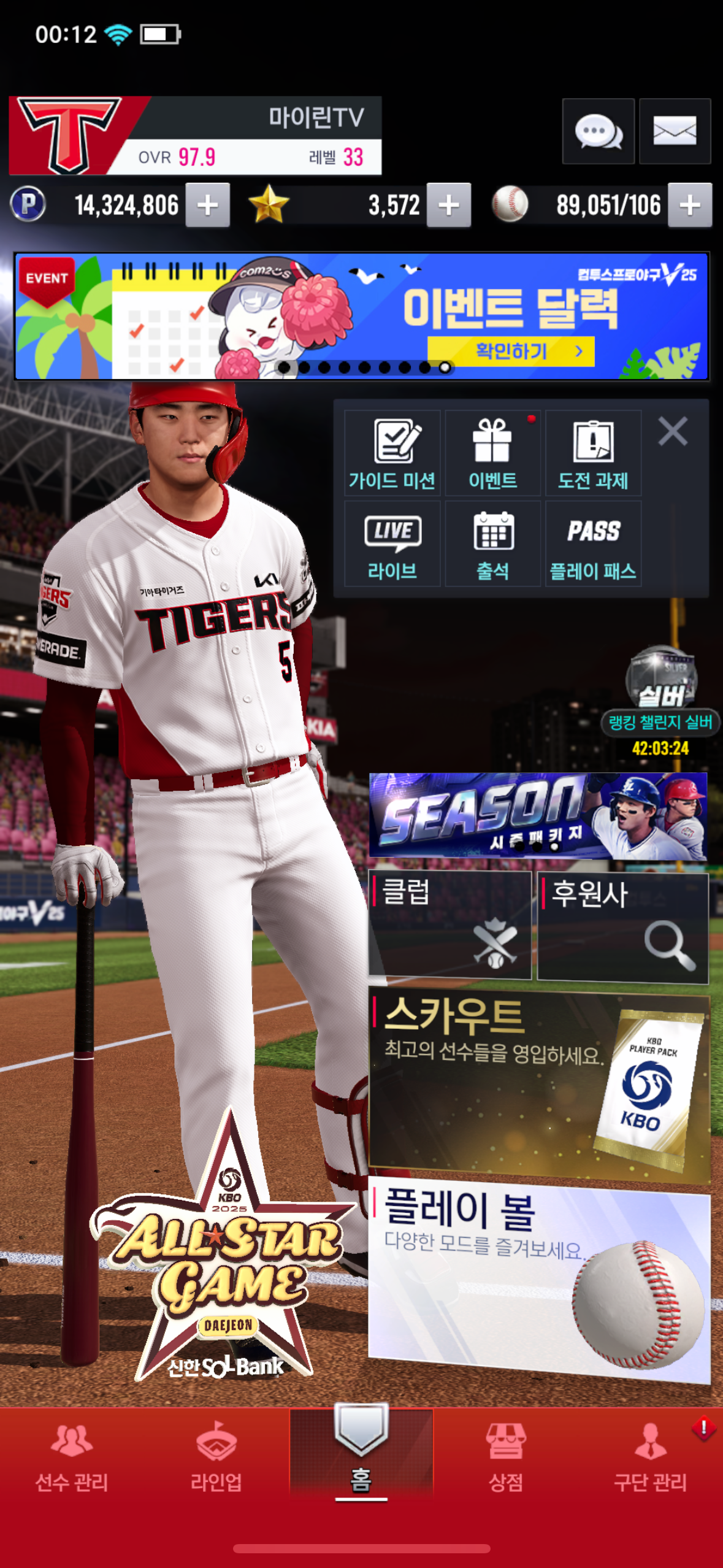Open the 플레이 볼 card

[x=538, y=1282]
